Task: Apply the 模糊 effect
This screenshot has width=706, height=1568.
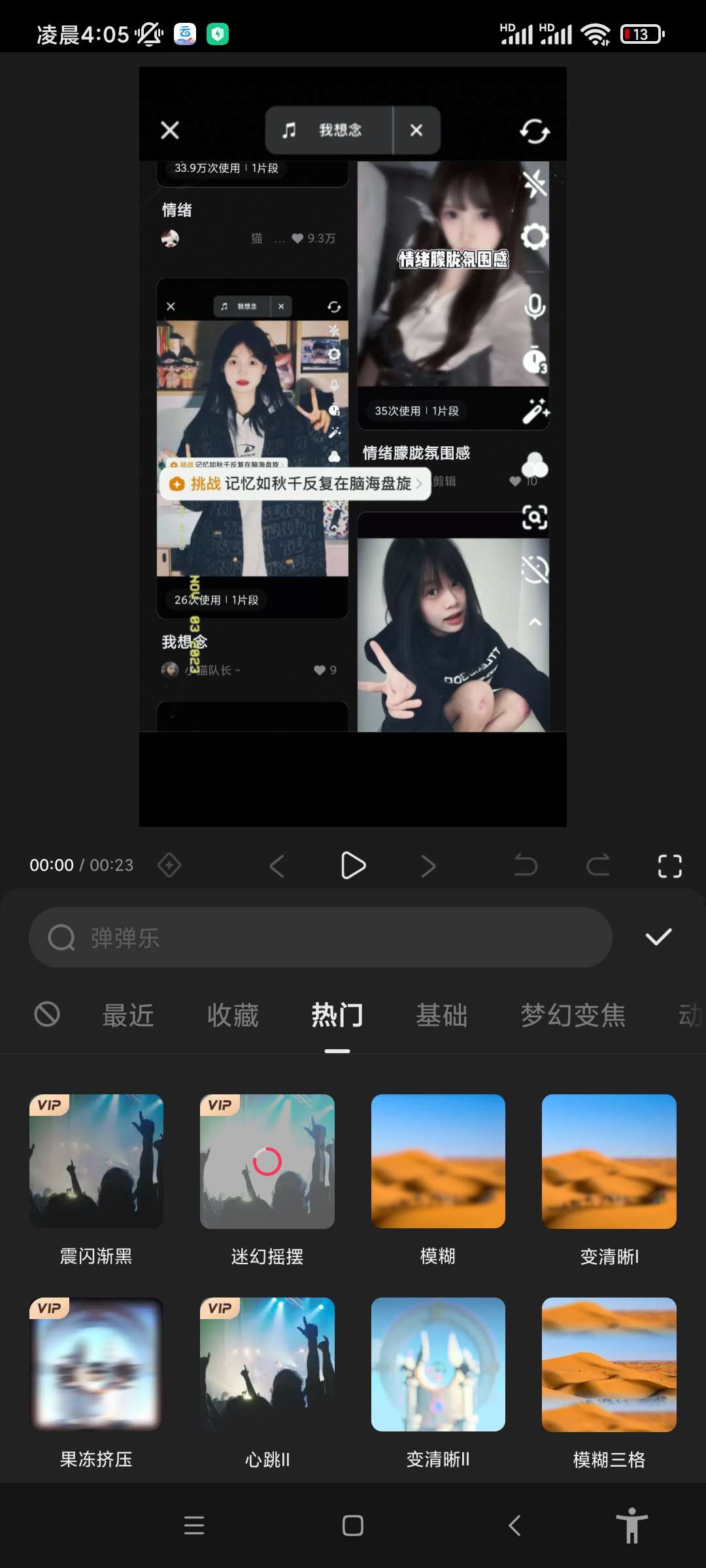Action: point(438,1161)
